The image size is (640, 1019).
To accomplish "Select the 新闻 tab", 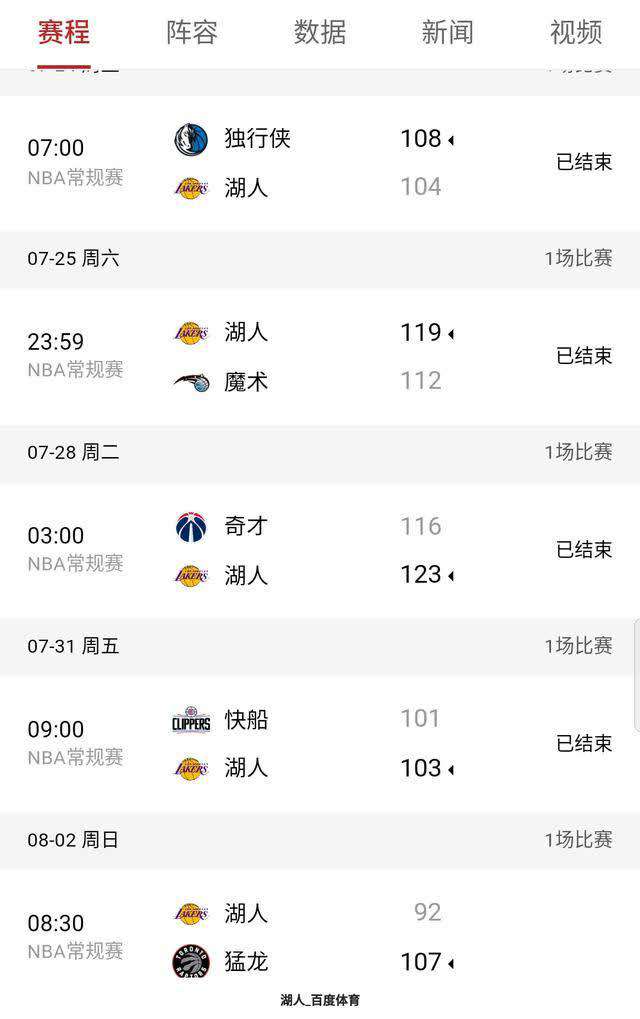I will [447, 33].
